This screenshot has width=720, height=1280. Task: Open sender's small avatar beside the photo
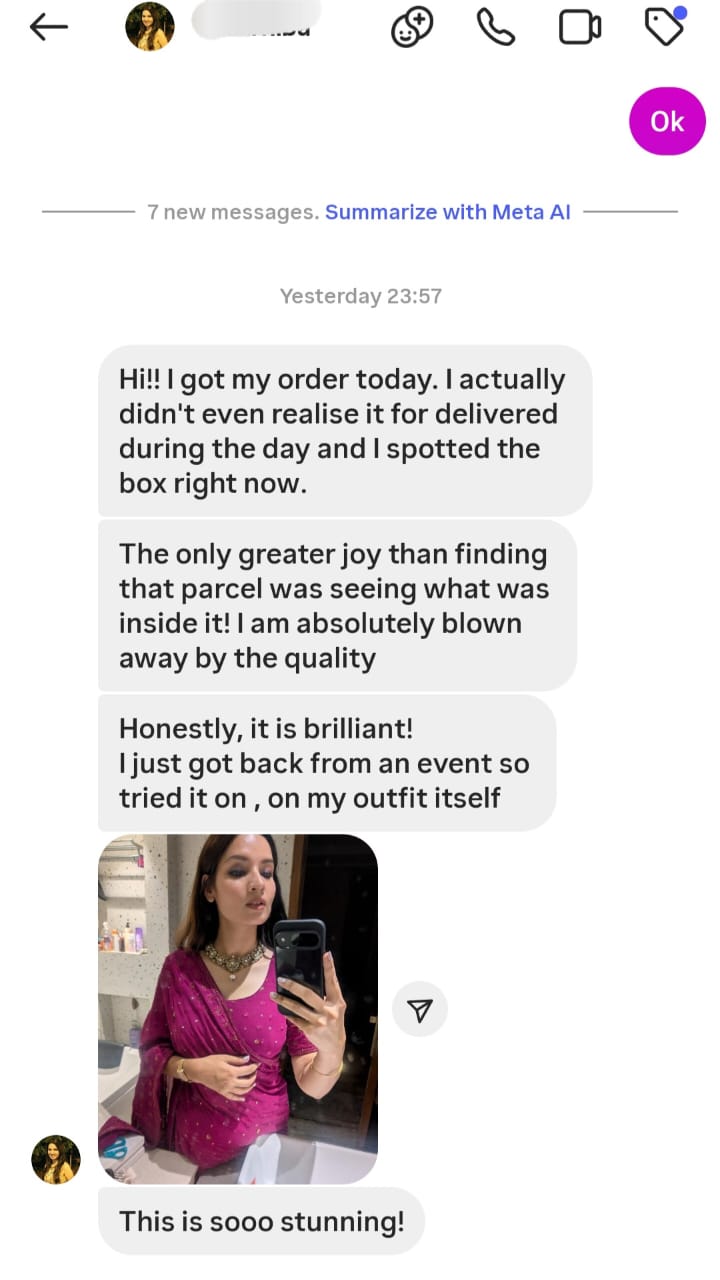56,1160
